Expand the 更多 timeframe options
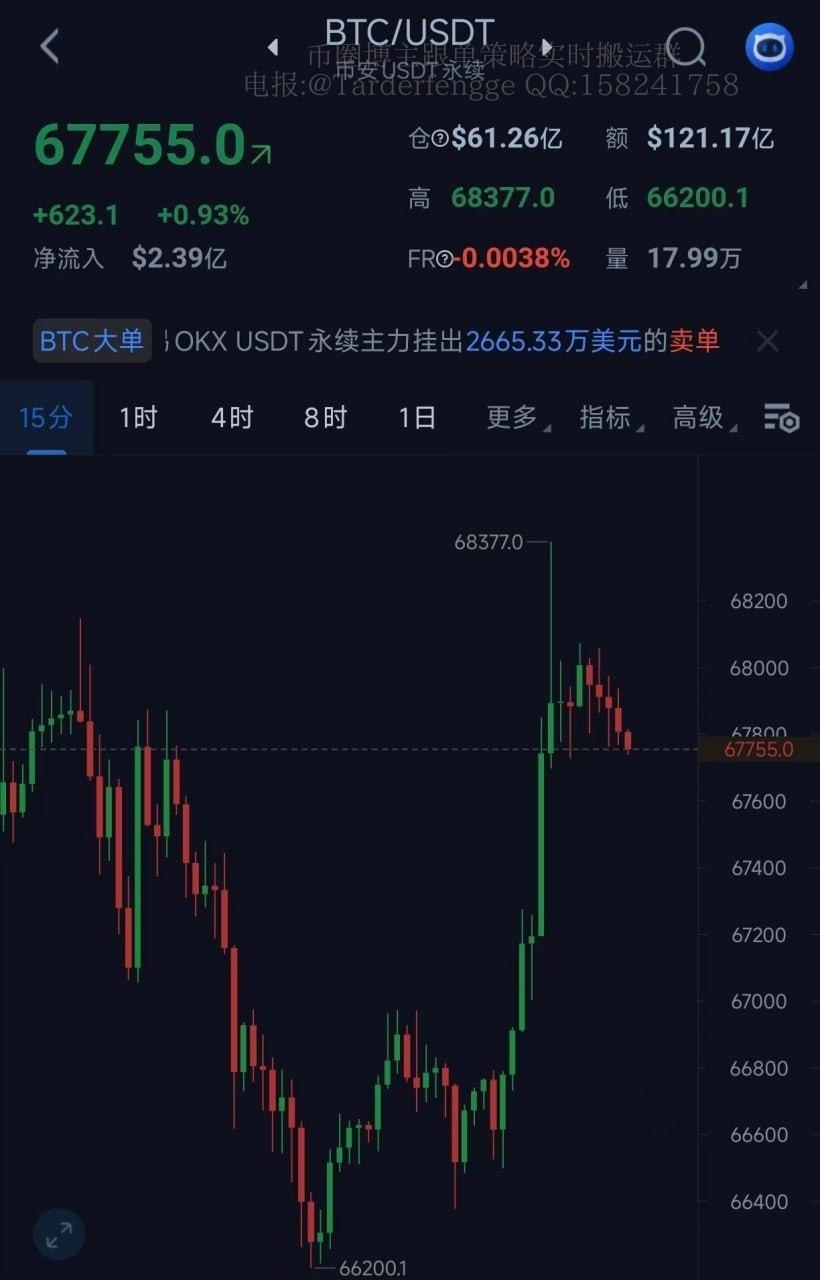The height and width of the screenshot is (1280, 820). [514, 417]
